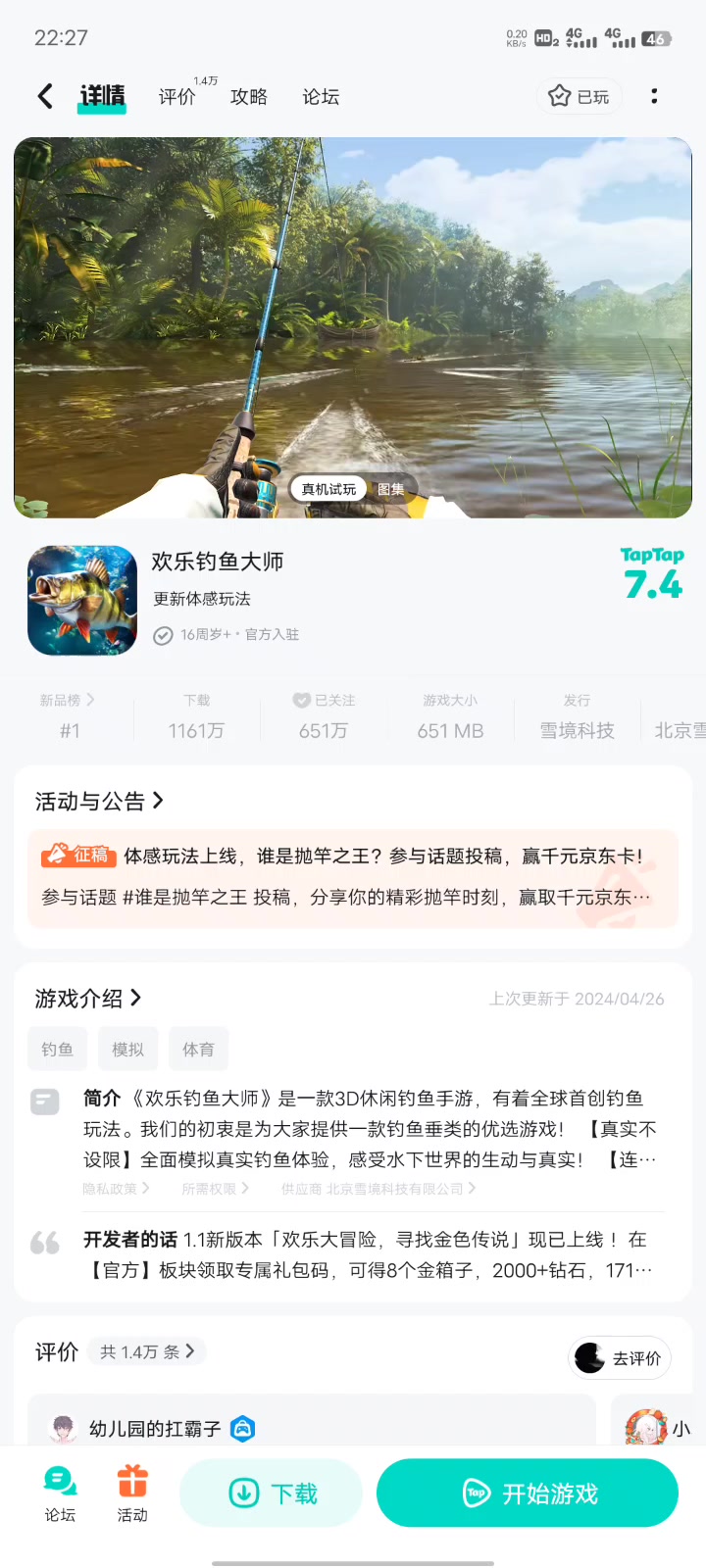Select the 模拟 tag chip
This screenshot has width=706, height=1568.
pos(127,1050)
